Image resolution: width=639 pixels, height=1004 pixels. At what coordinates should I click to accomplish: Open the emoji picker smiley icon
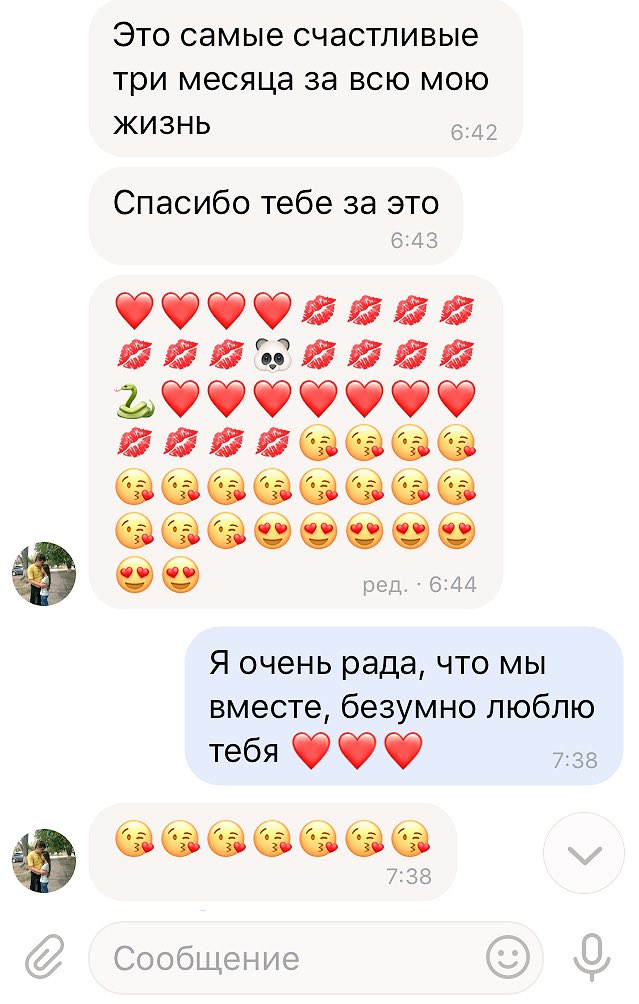click(x=508, y=958)
